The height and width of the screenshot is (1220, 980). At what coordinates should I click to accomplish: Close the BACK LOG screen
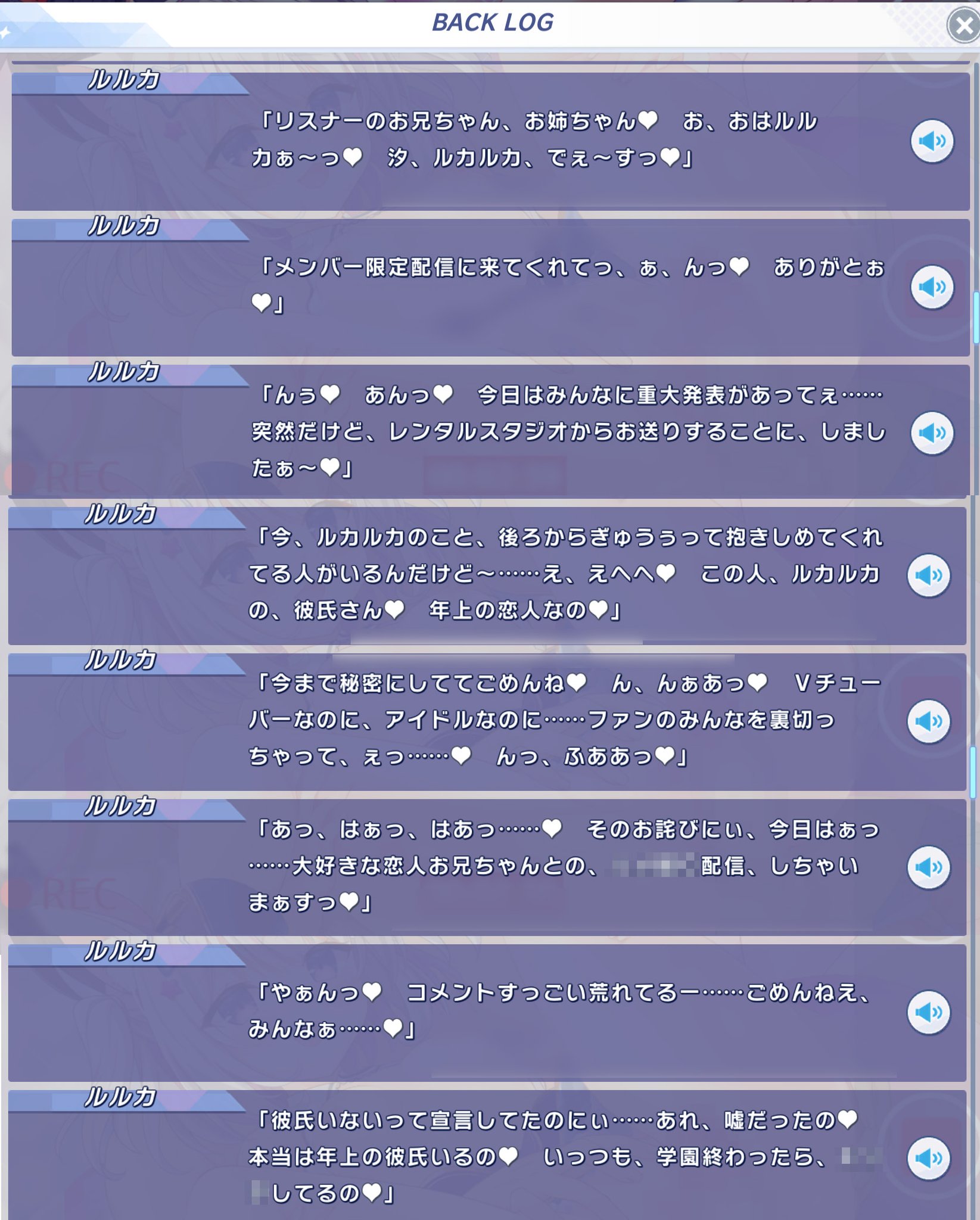coord(963,26)
